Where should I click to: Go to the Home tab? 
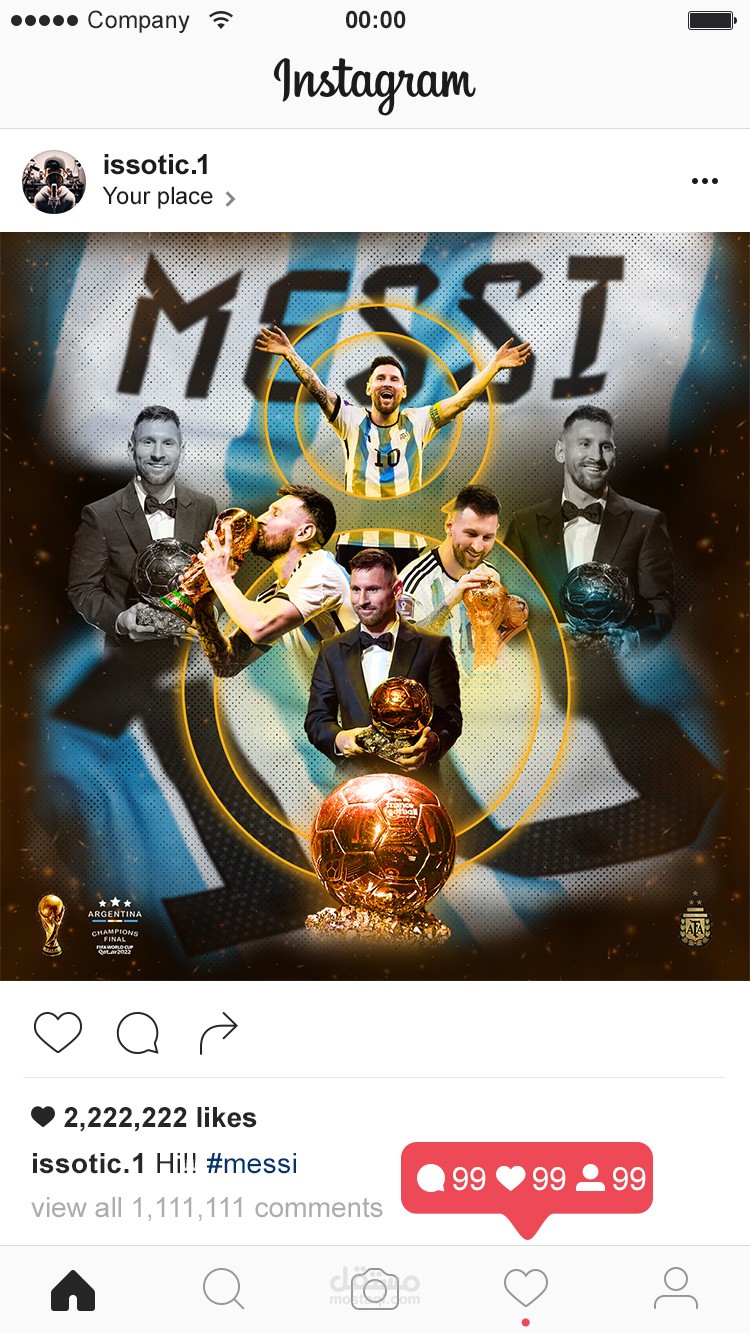pyautogui.click(x=73, y=1290)
